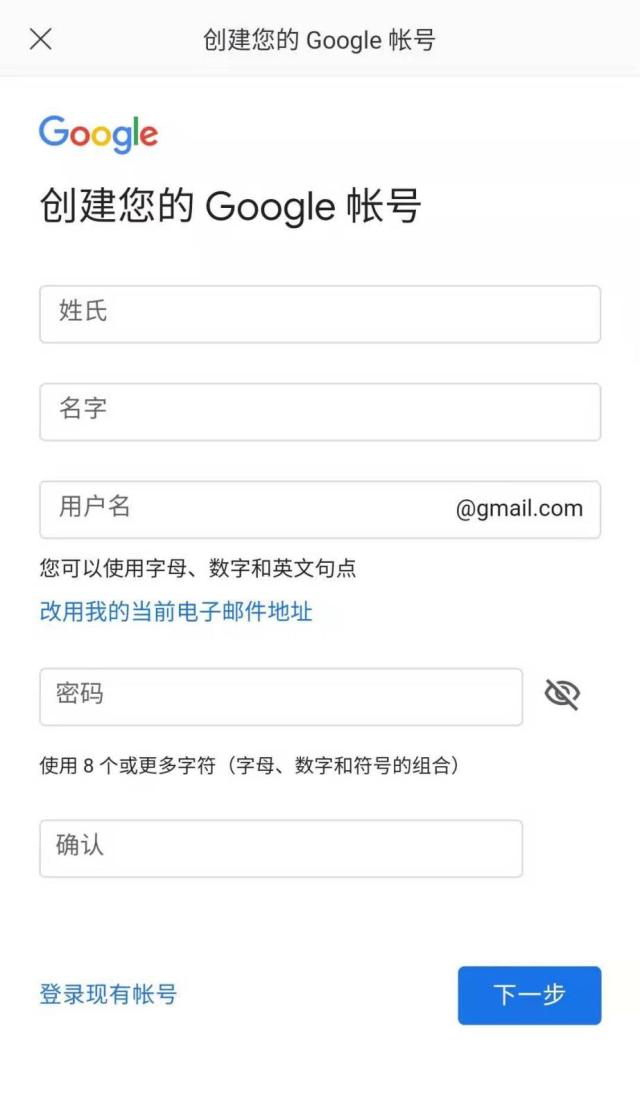Continue with the 下一步 button
This screenshot has height=1105, width=640.
point(529,995)
